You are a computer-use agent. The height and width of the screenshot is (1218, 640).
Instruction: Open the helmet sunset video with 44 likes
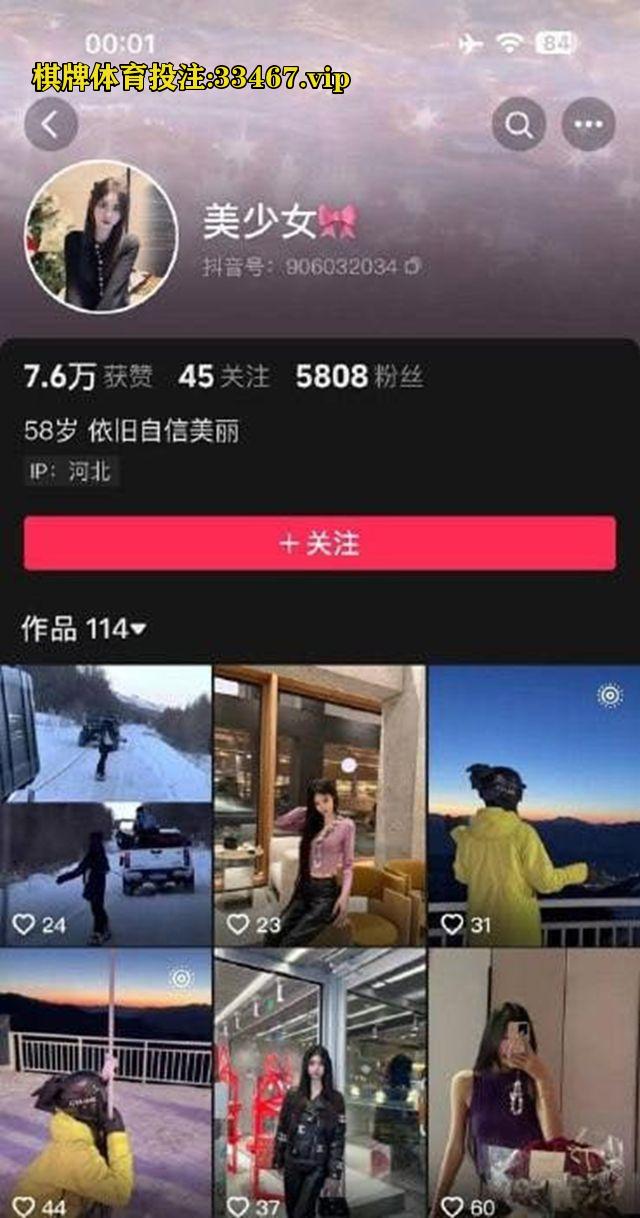pos(106,1085)
